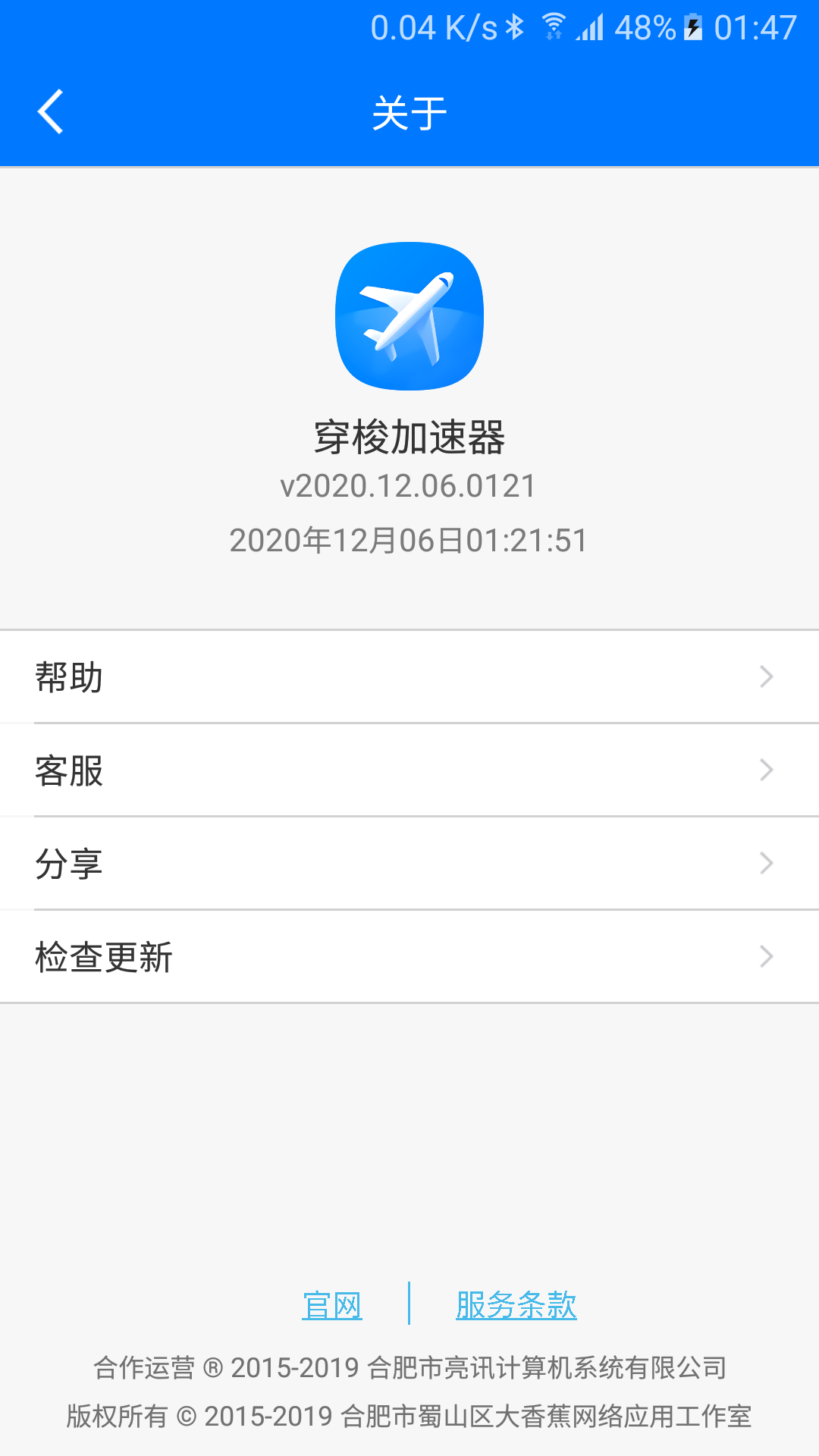Tap 检查更新 to check for updates
Viewport: 819px width, 1456px height.
pos(409,957)
